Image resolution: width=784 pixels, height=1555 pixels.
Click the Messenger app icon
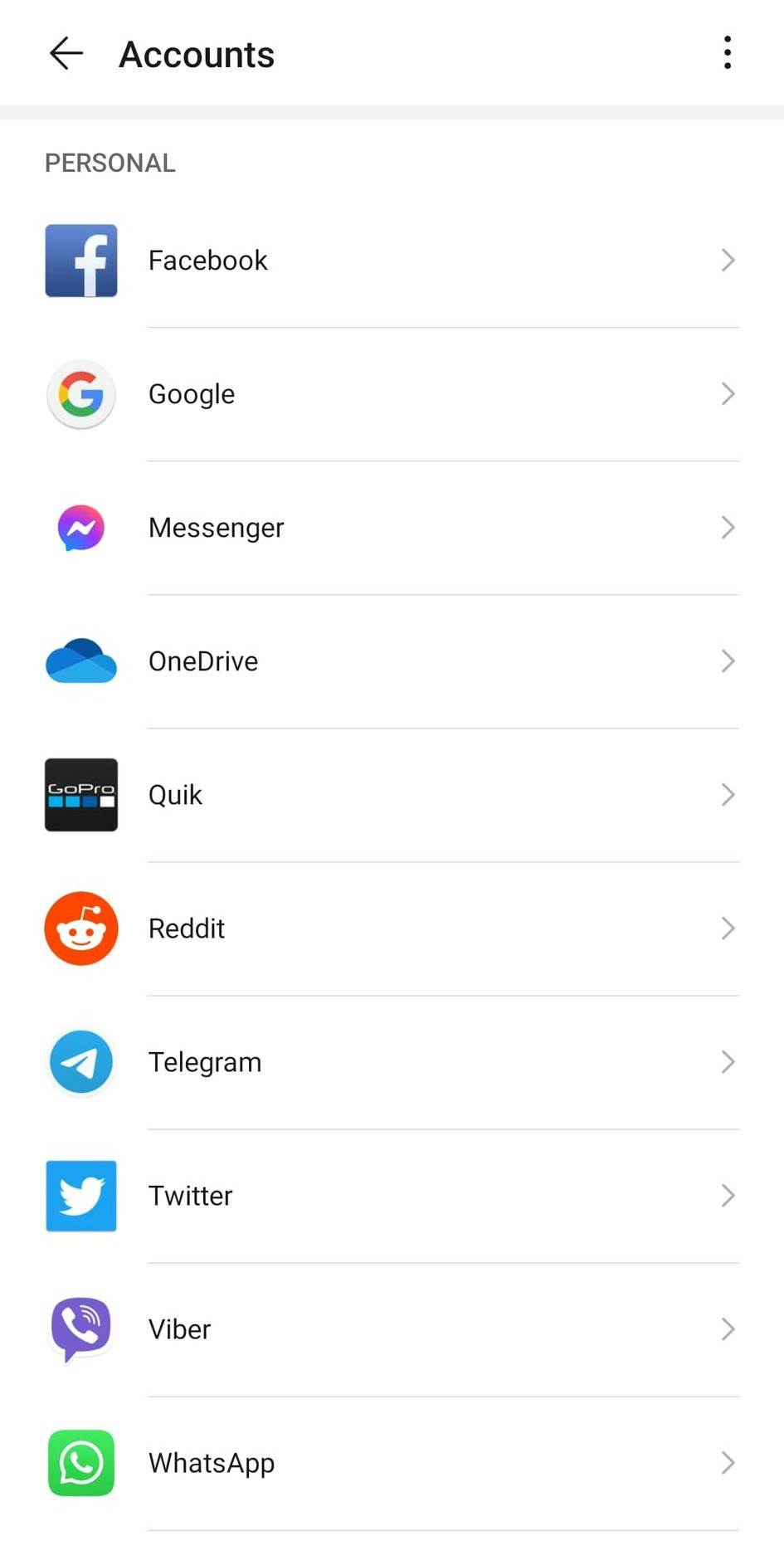pos(80,527)
